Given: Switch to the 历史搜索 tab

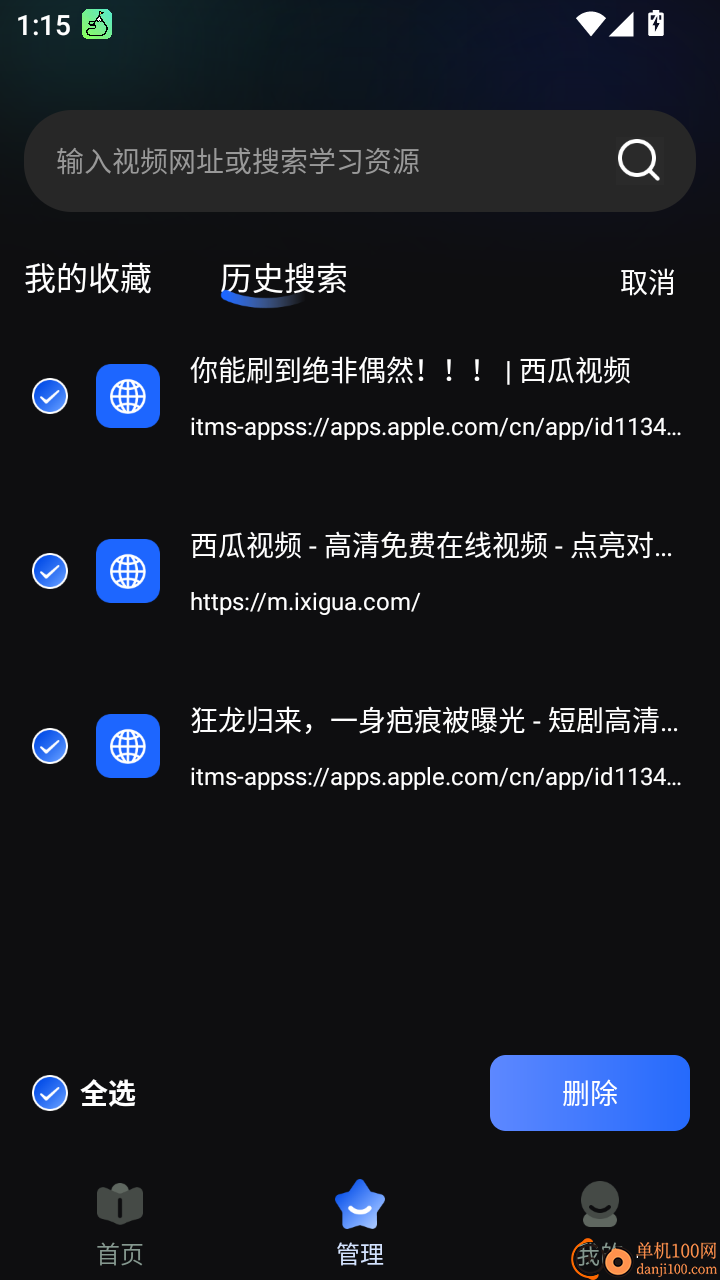Looking at the screenshot, I should tap(284, 280).
